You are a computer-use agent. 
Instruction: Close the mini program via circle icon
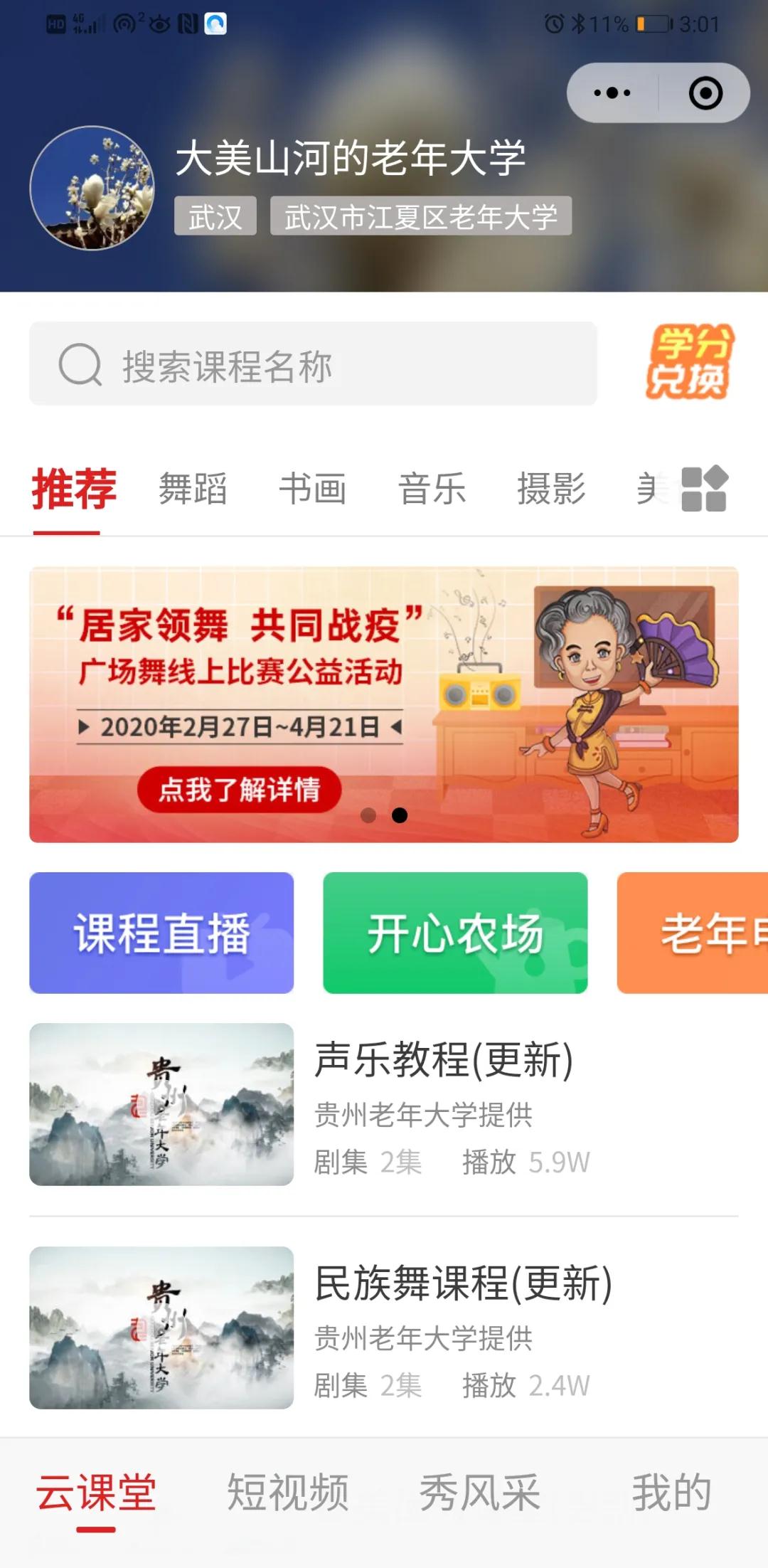pos(705,93)
